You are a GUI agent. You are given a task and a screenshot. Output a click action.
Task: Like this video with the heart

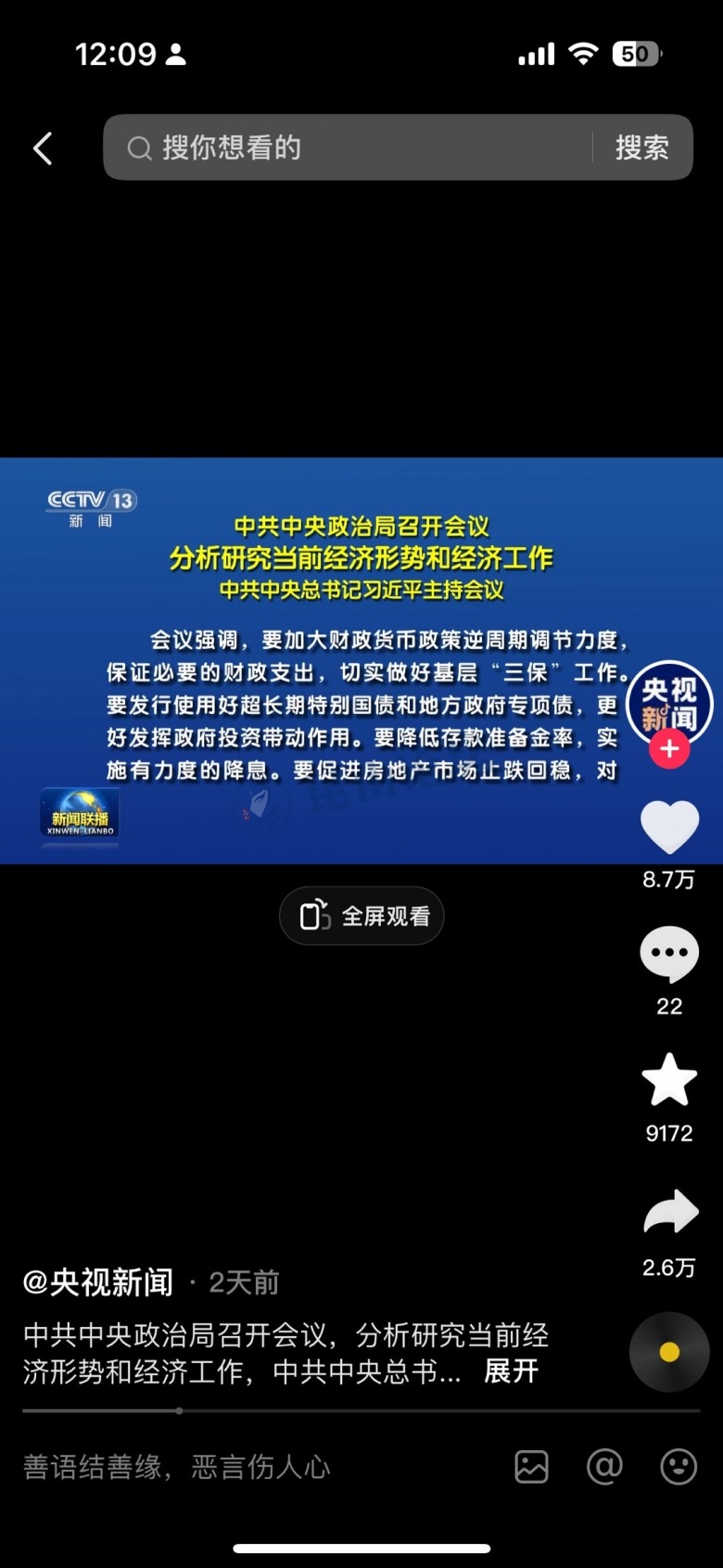click(x=669, y=826)
